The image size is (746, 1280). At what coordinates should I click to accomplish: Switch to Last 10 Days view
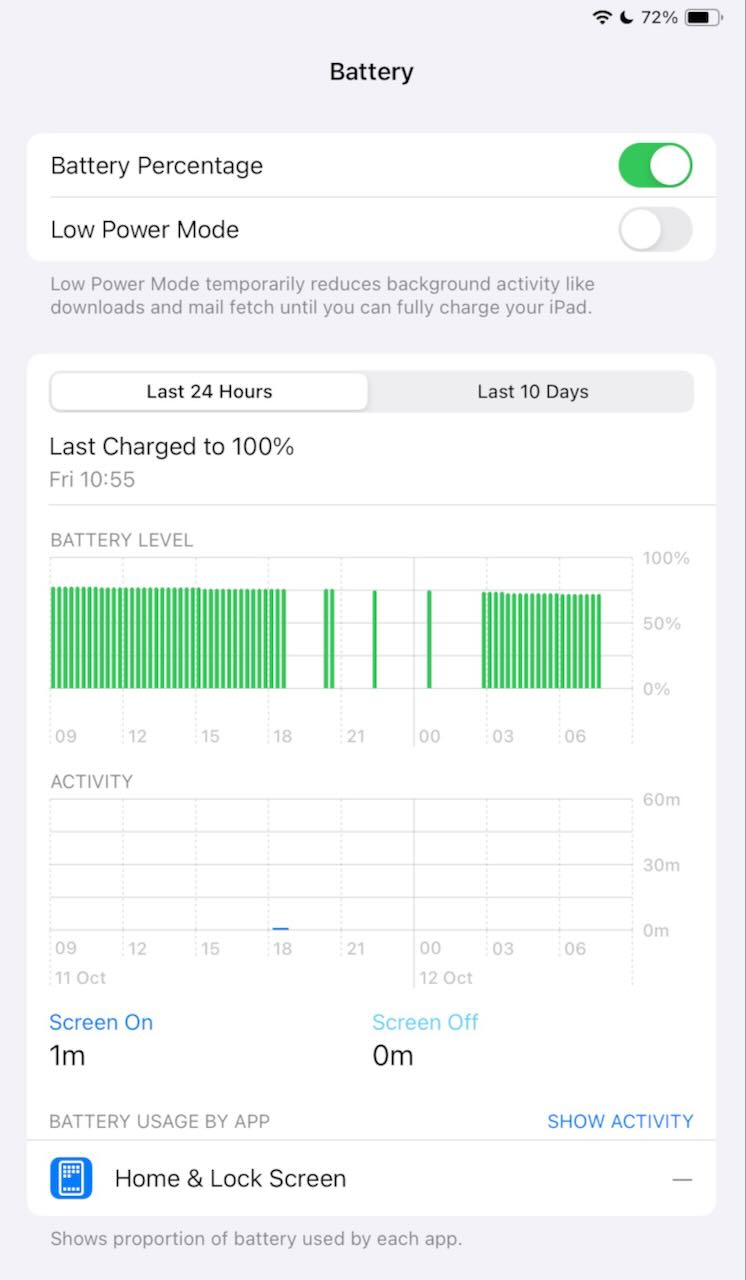[x=532, y=392]
